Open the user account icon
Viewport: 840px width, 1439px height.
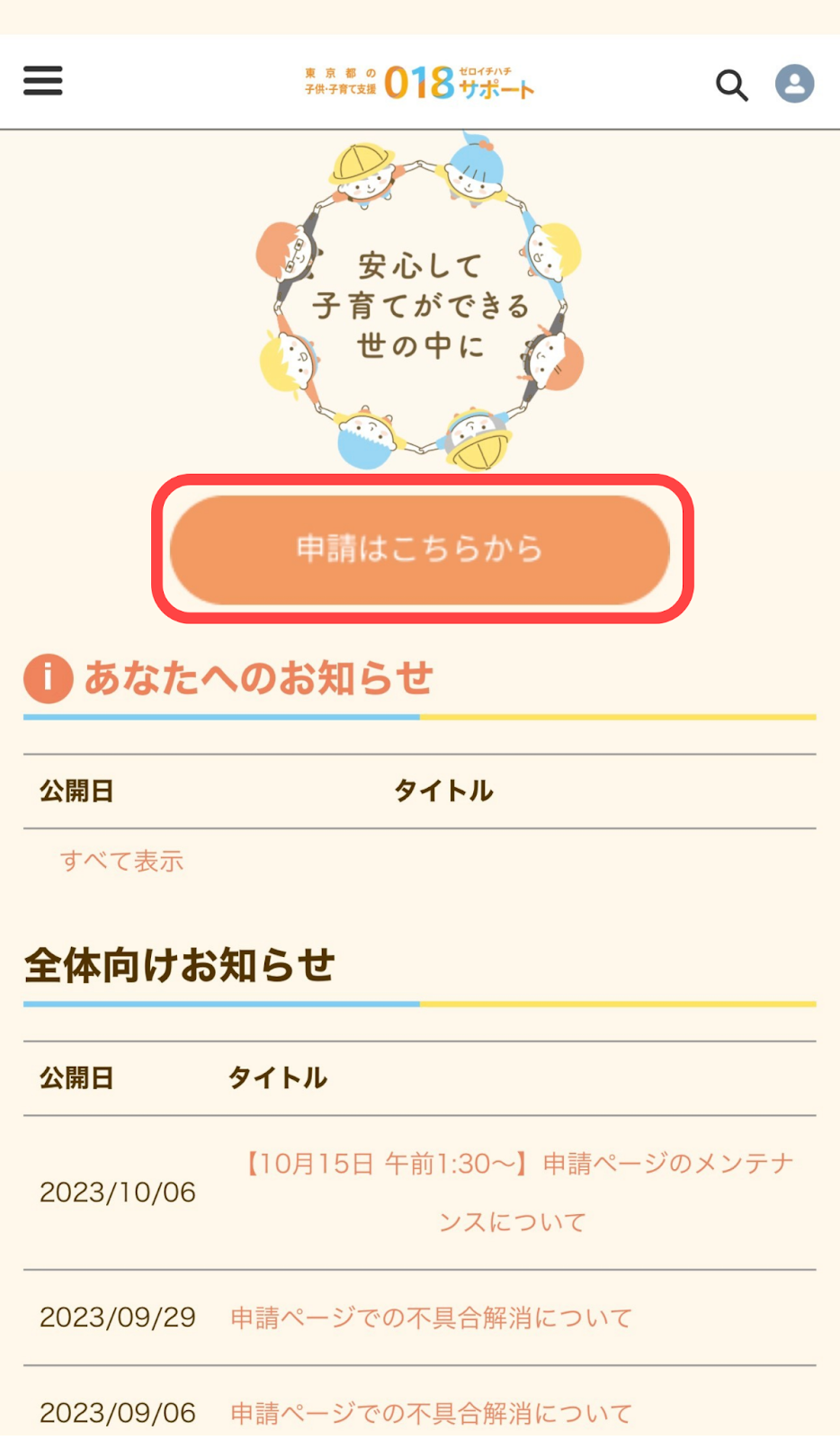(794, 84)
